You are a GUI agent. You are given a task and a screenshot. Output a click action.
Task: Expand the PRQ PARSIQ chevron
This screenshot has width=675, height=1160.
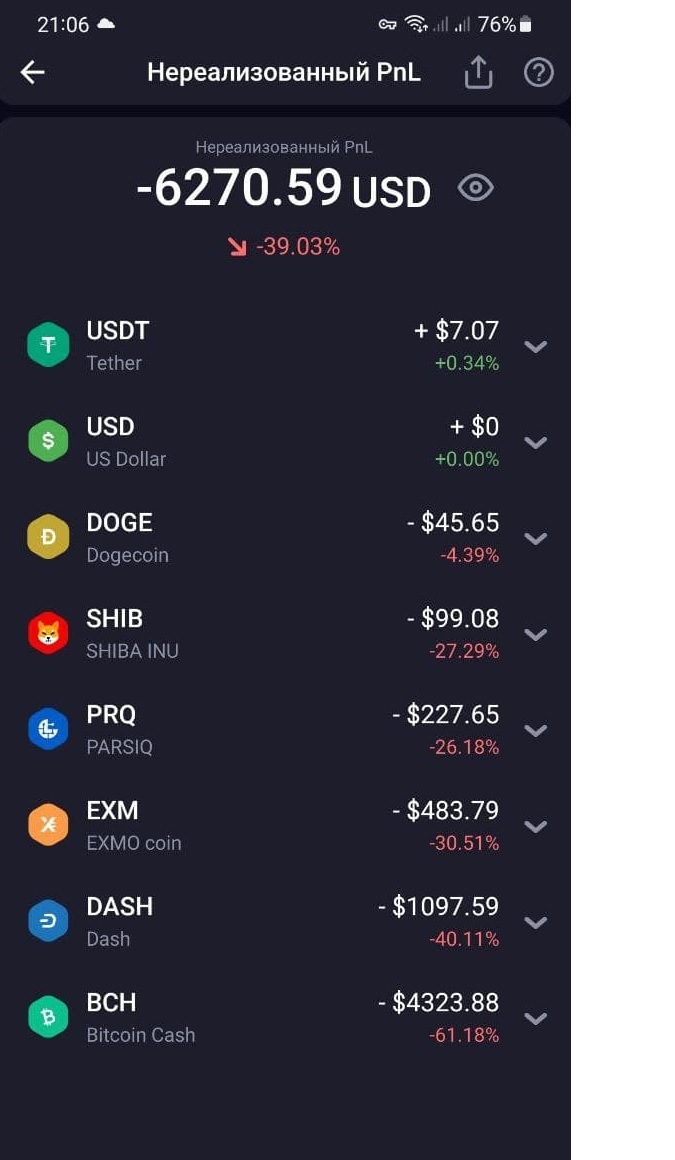[x=536, y=730]
